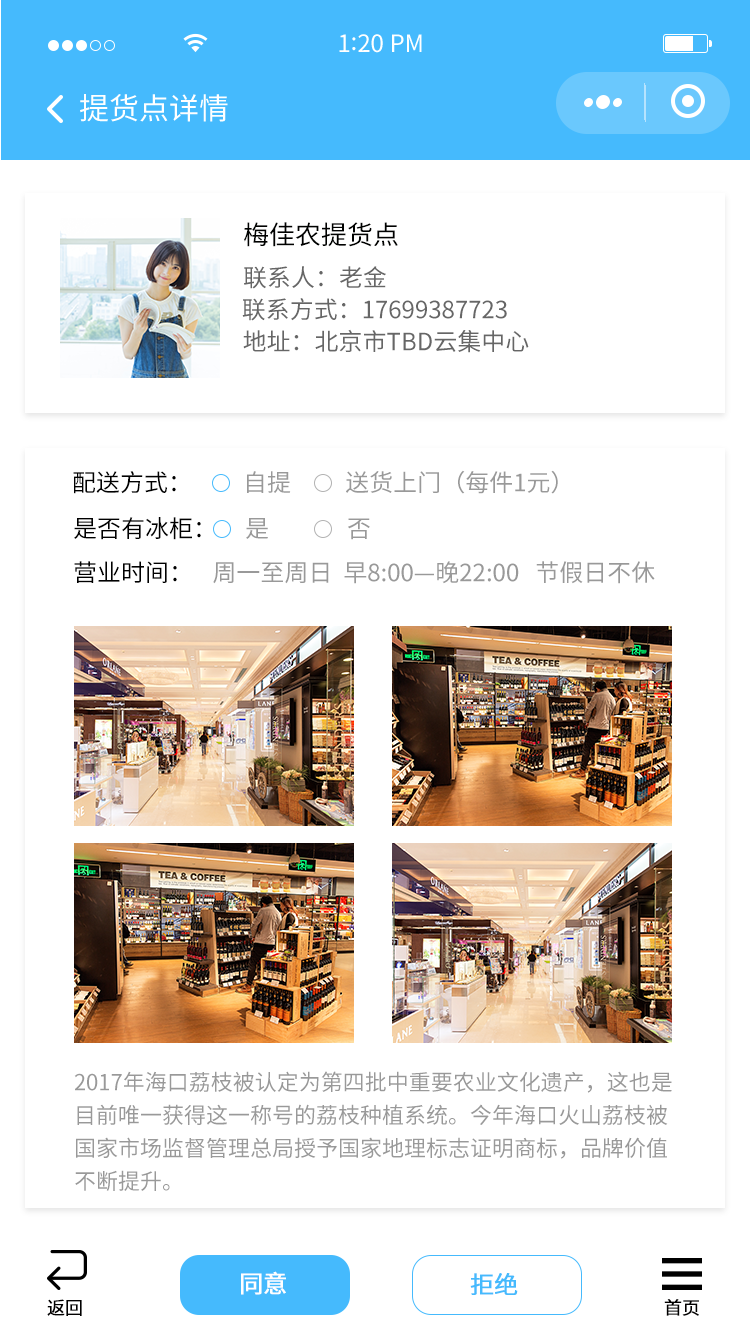Close the mini program with circle icon
750x1334 pixels.
pos(688,102)
